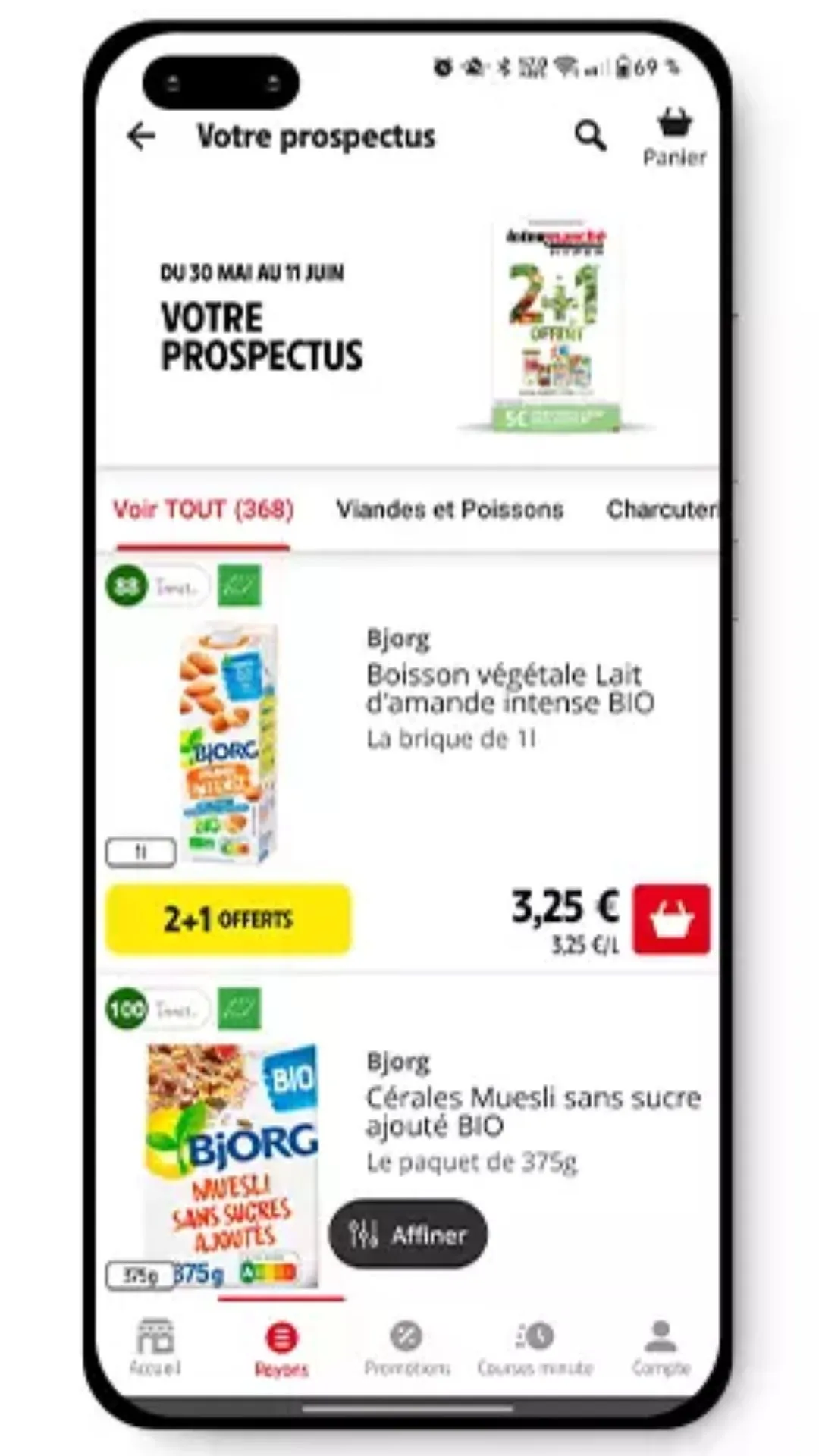Open the Affiner filter button
This screenshot has width=819, height=1456.
click(x=408, y=1235)
